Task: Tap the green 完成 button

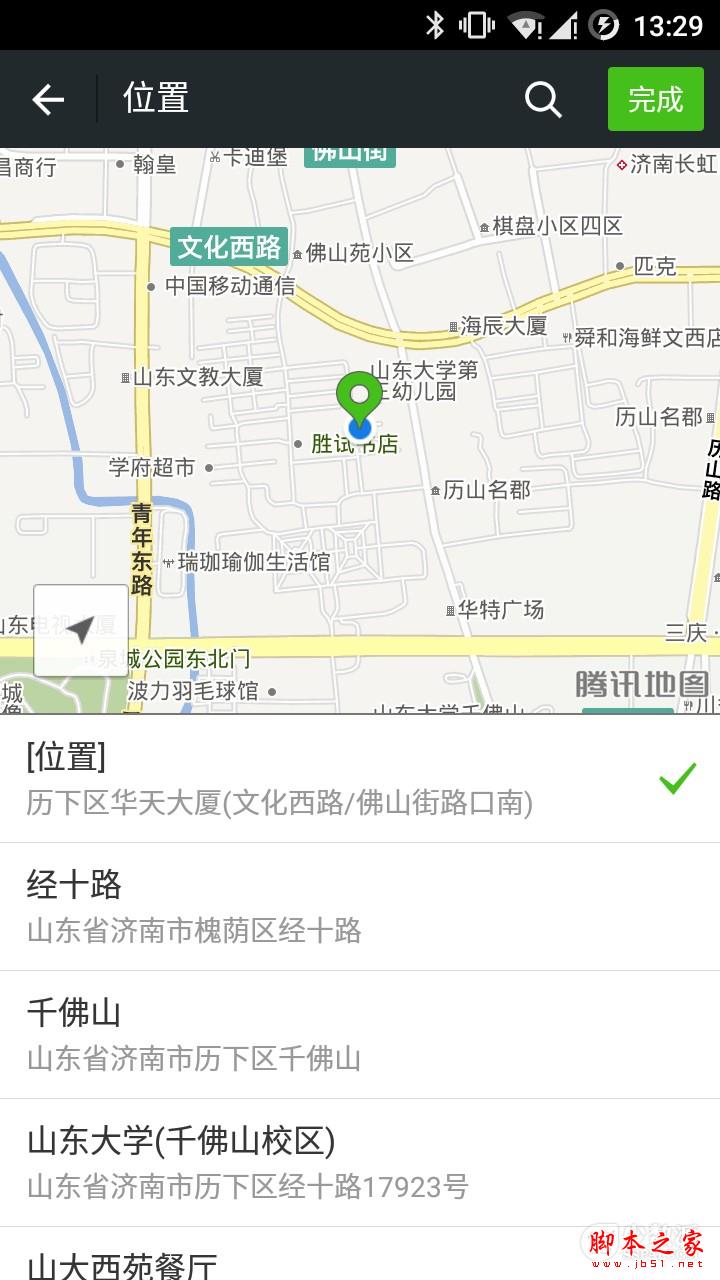Action: tap(655, 99)
